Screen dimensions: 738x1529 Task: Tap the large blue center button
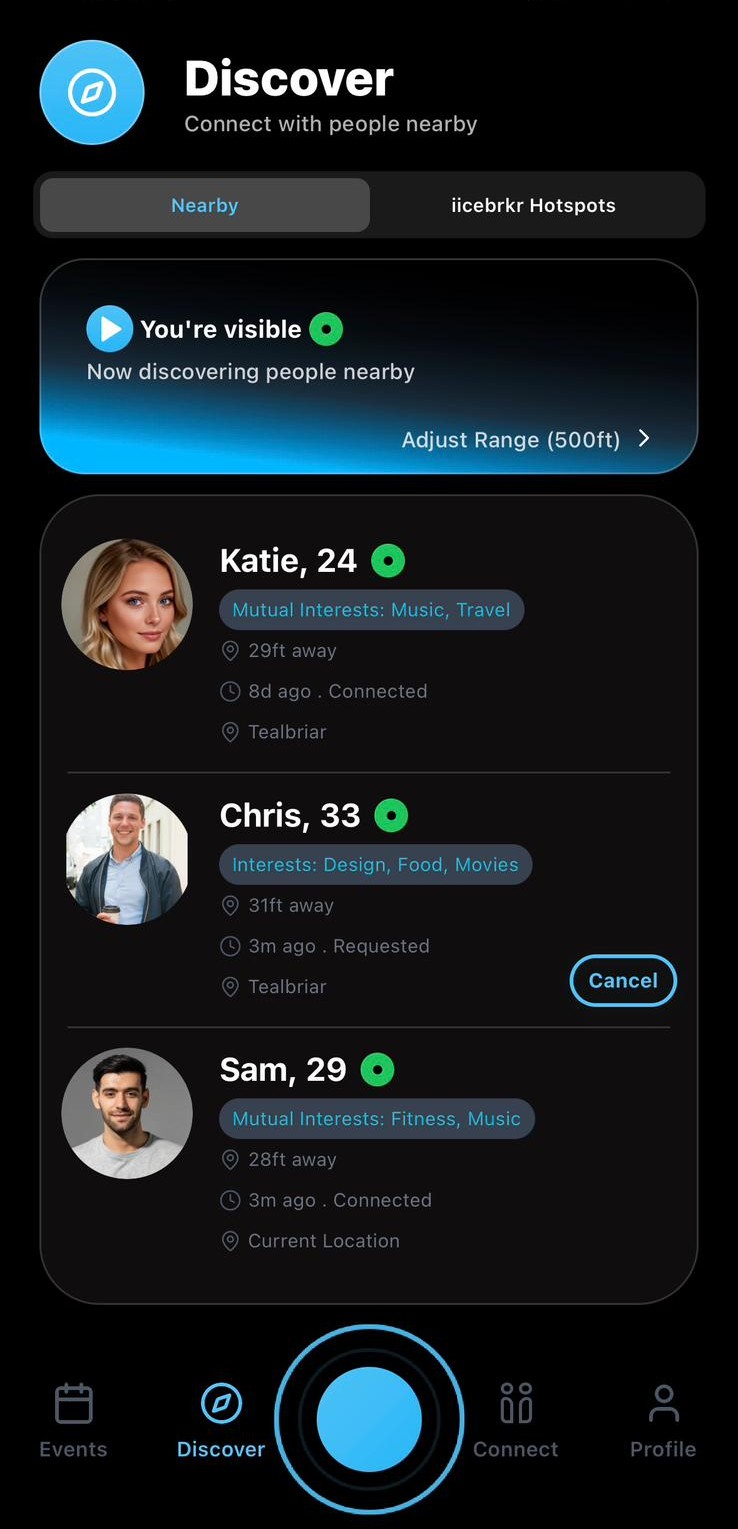[x=369, y=1419]
